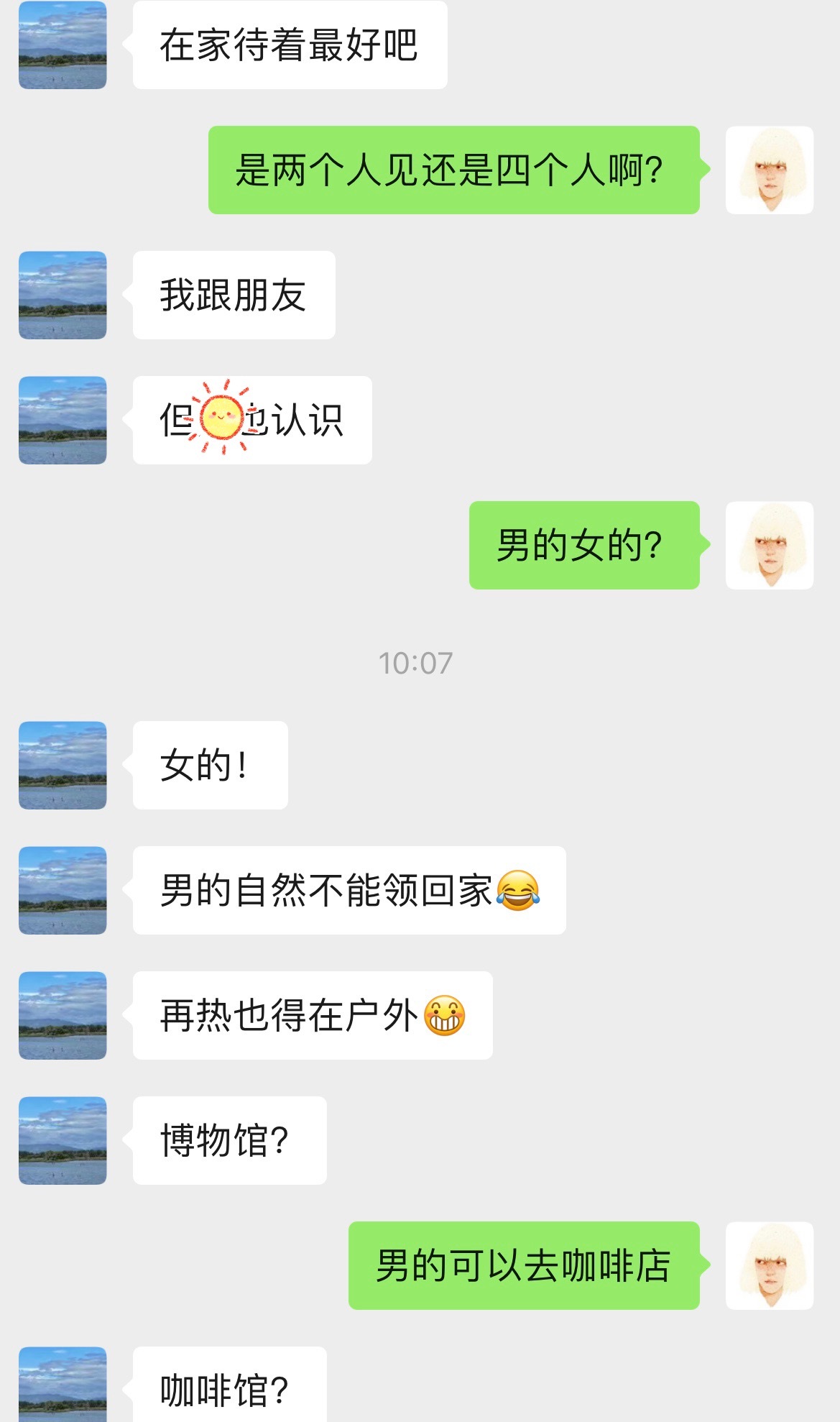
Task: Open the avatar next to "博物馆?"
Action: pos(63,1141)
